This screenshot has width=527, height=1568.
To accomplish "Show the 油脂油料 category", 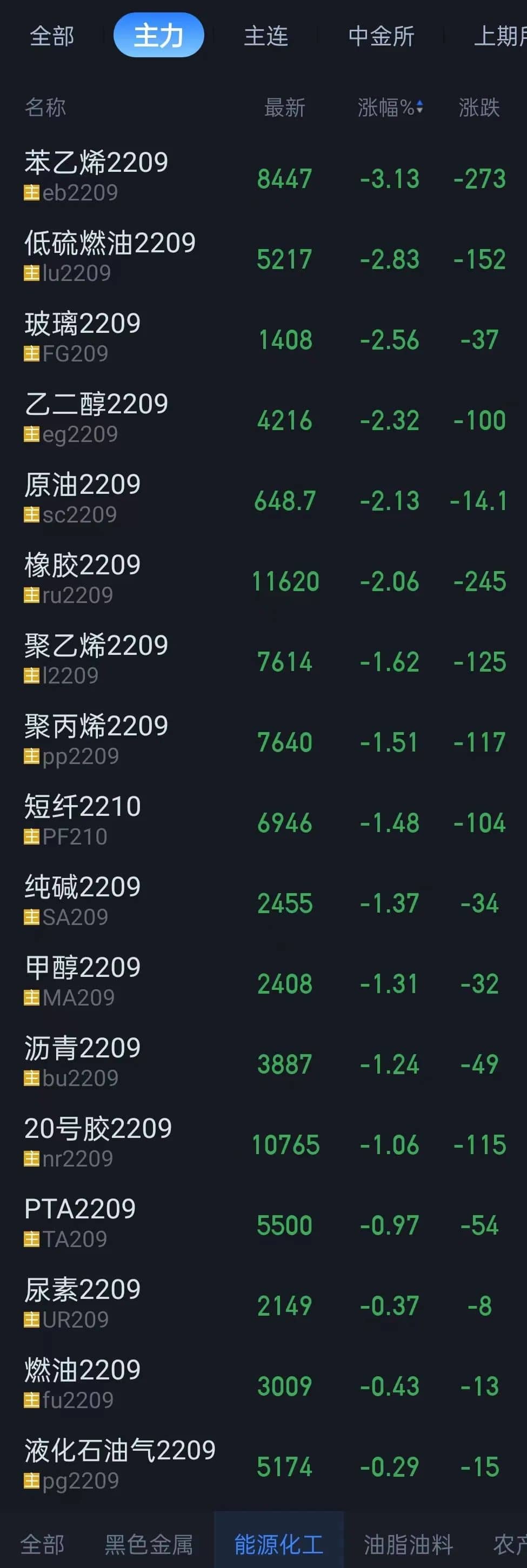I will click(x=408, y=1544).
